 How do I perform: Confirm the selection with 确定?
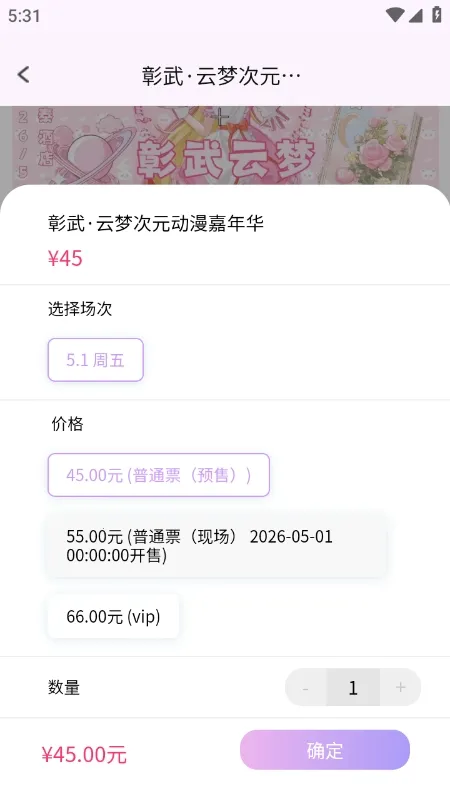pos(325,750)
